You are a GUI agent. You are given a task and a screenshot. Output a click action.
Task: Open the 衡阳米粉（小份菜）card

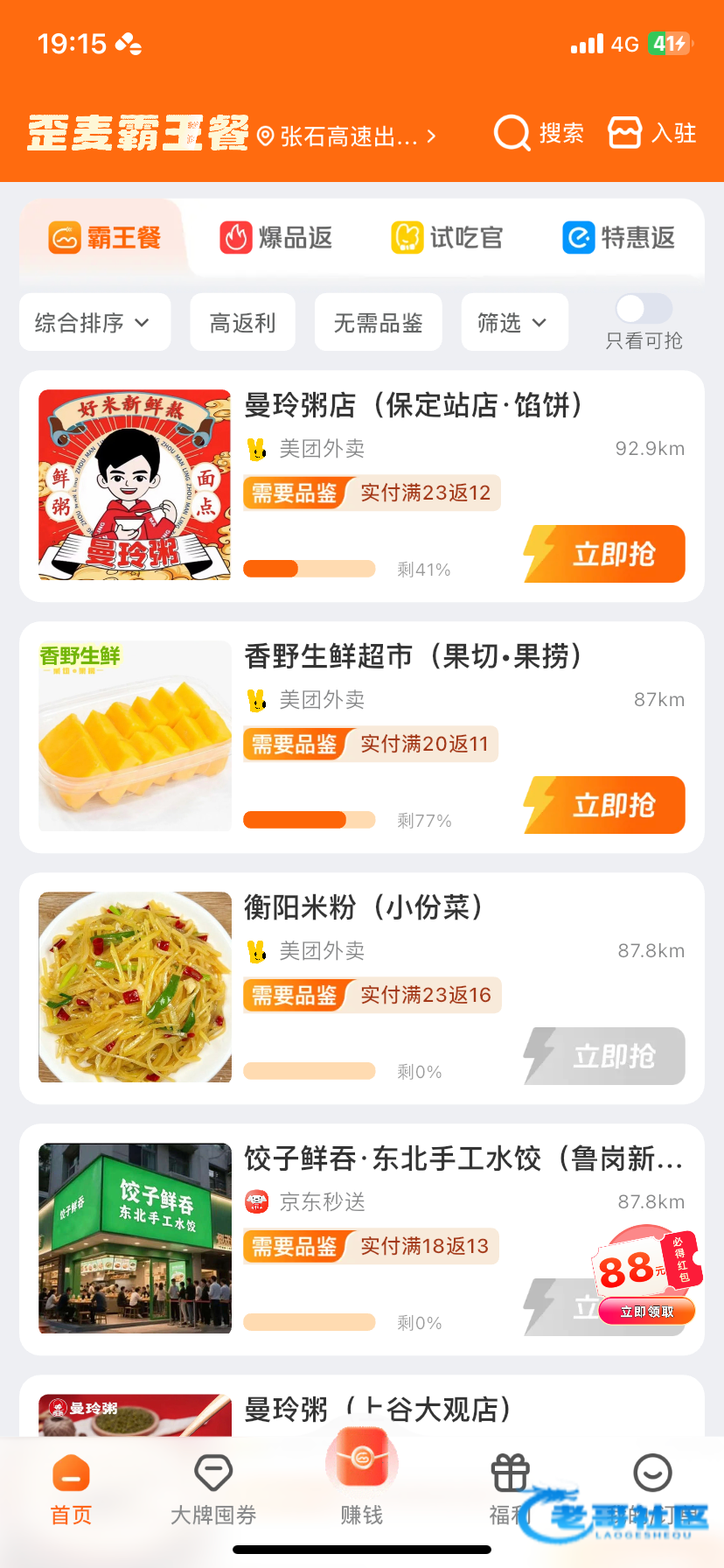coord(362,988)
